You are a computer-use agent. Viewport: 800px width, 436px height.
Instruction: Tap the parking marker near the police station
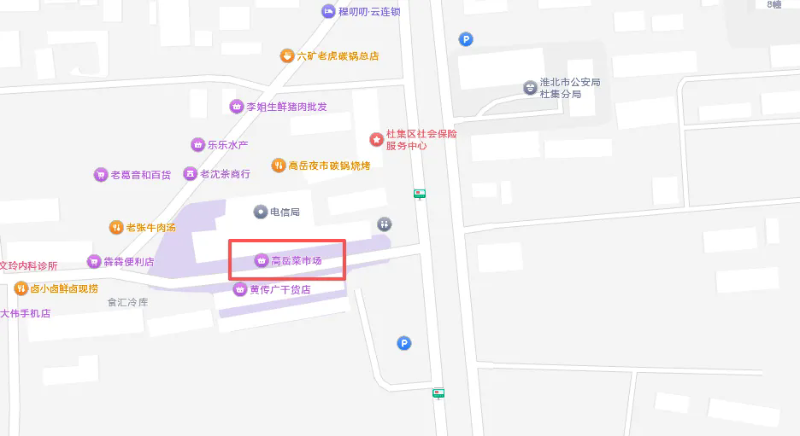click(x=464, y=39)
